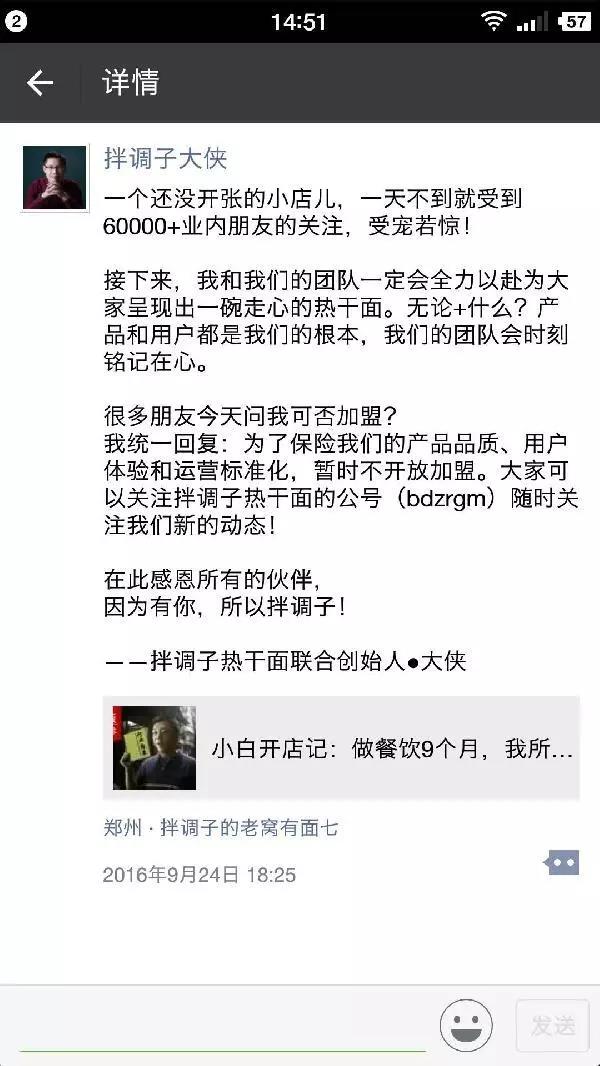Open the emoji smiley picker
This screenshot has width=600, height=1066.
(466, 1026)
